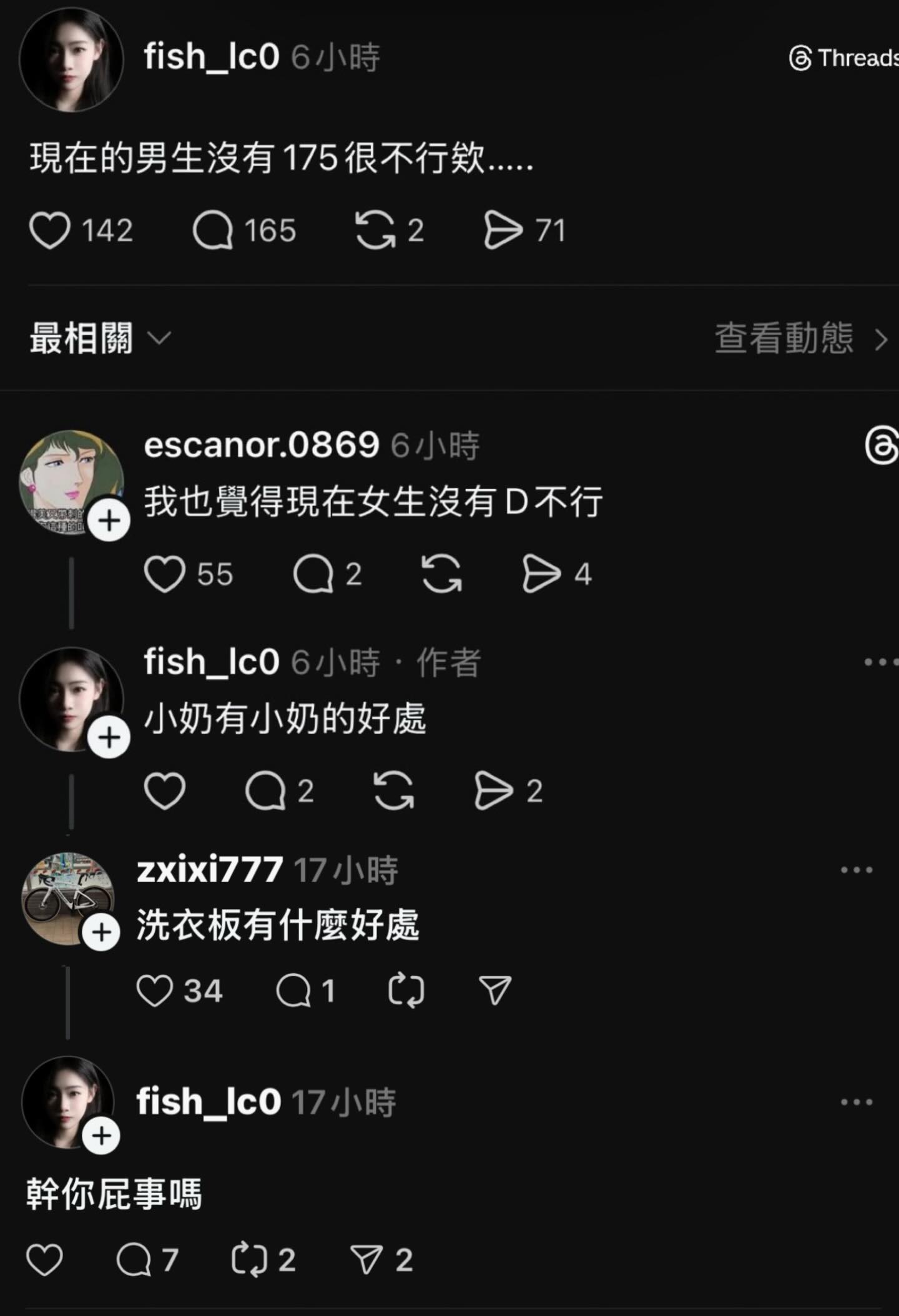Viewport: 899px width, 1316px height.
Task: Open the 7 replies under 幹你屁事嗎
Action: [x=134, y=1260]
